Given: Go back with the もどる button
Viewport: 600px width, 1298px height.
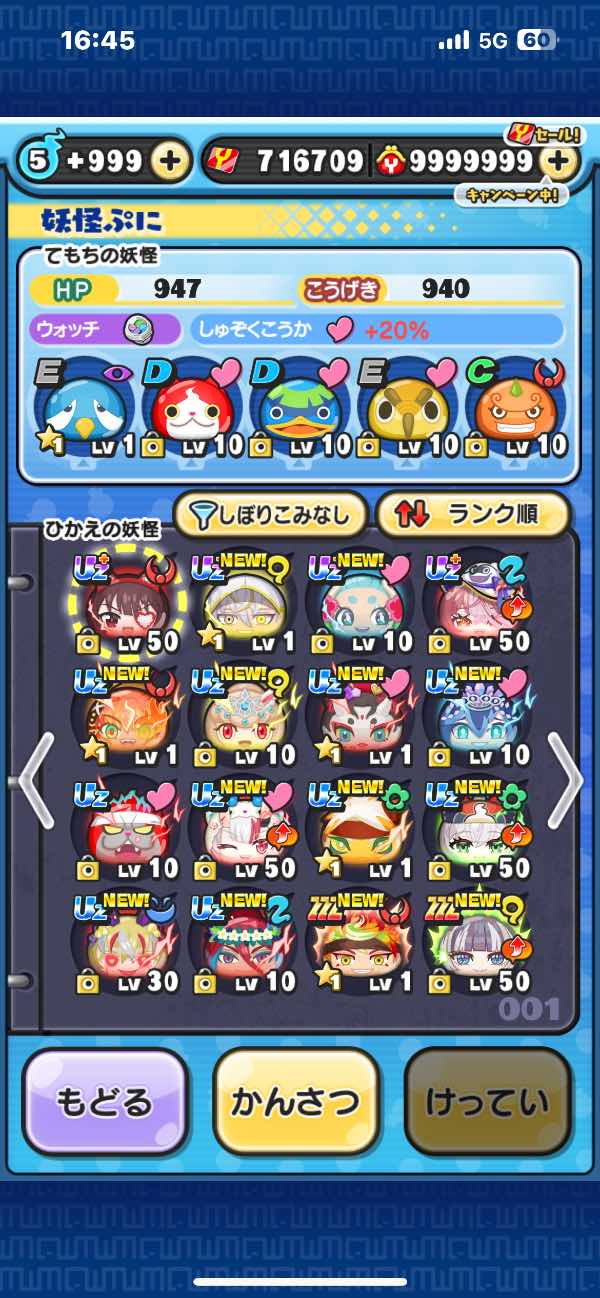Looking at the screenshot, I should click(x=104, y=1103).
